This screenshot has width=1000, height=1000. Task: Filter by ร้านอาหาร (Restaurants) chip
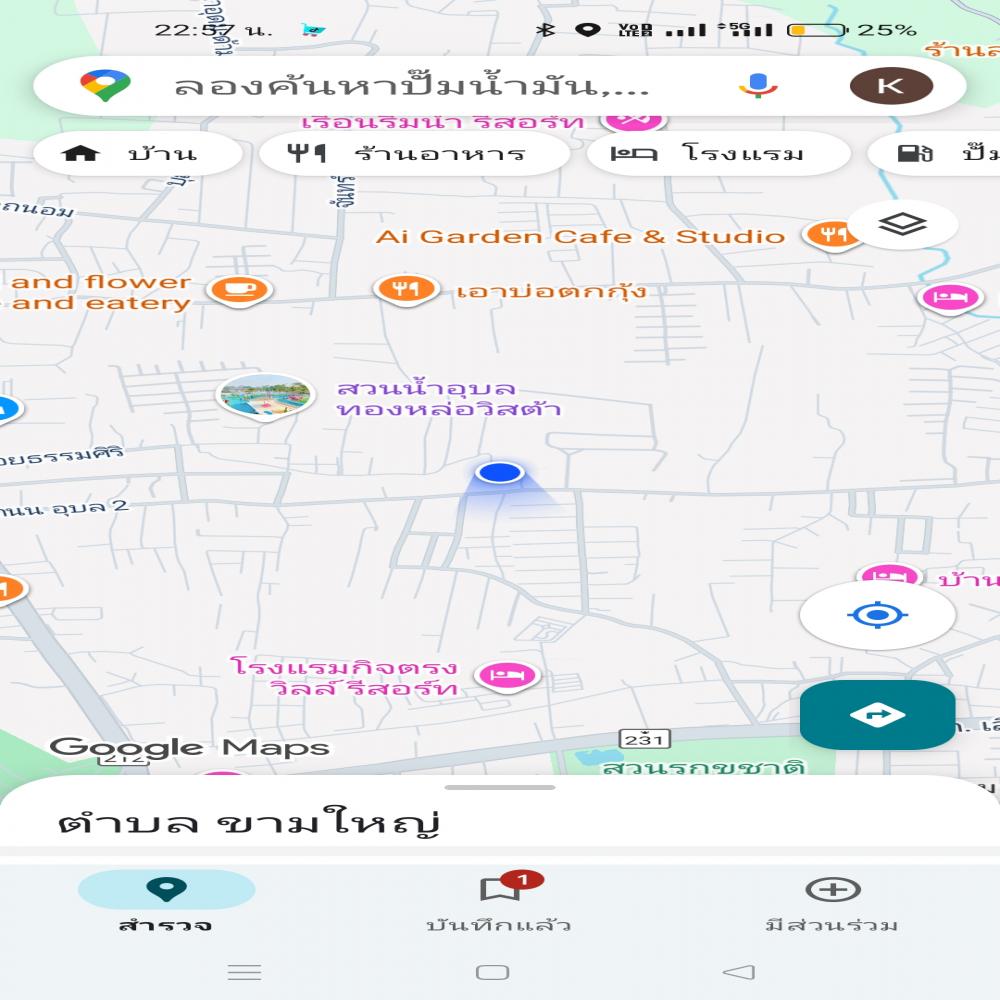[x=414, y=154]
